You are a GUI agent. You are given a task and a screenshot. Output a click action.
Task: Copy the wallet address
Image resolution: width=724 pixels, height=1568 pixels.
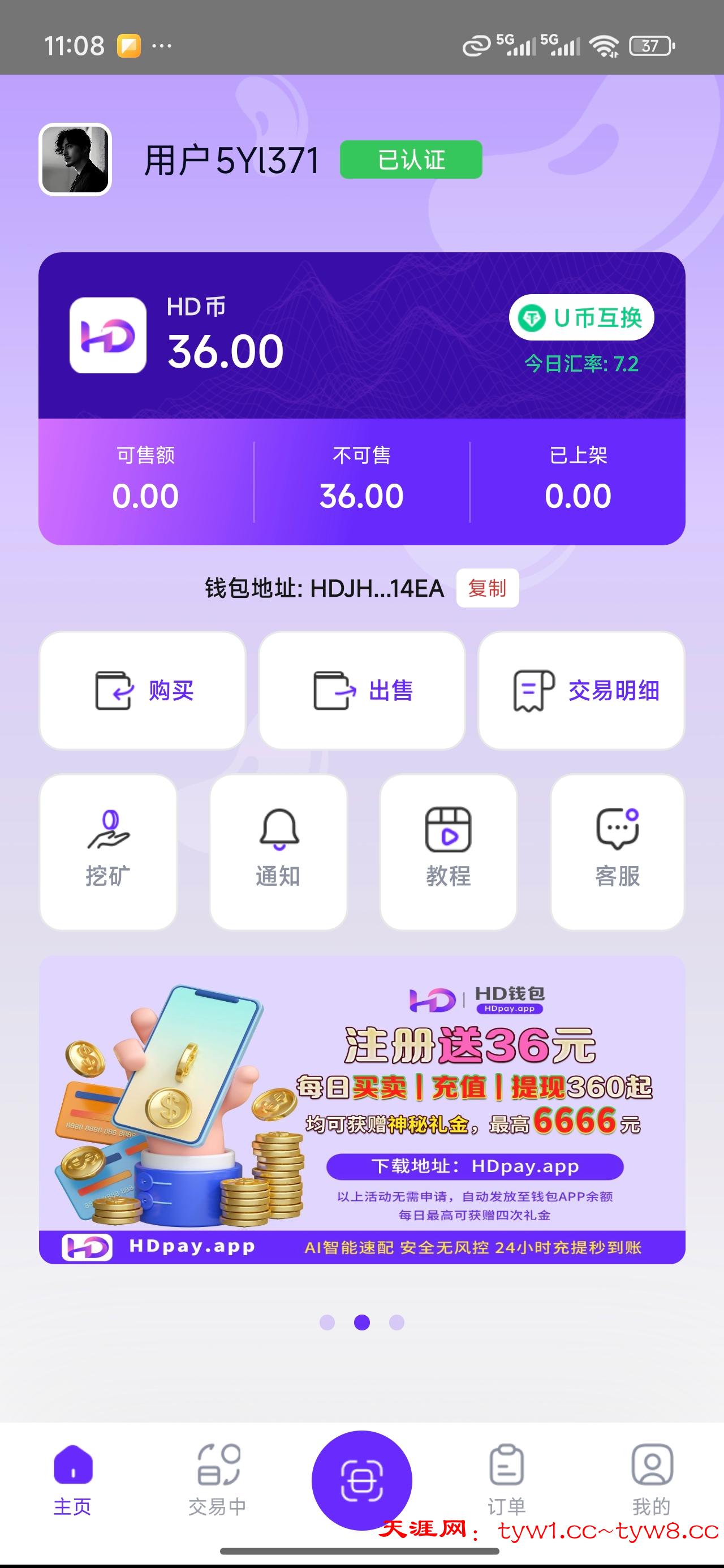(487, 588)
